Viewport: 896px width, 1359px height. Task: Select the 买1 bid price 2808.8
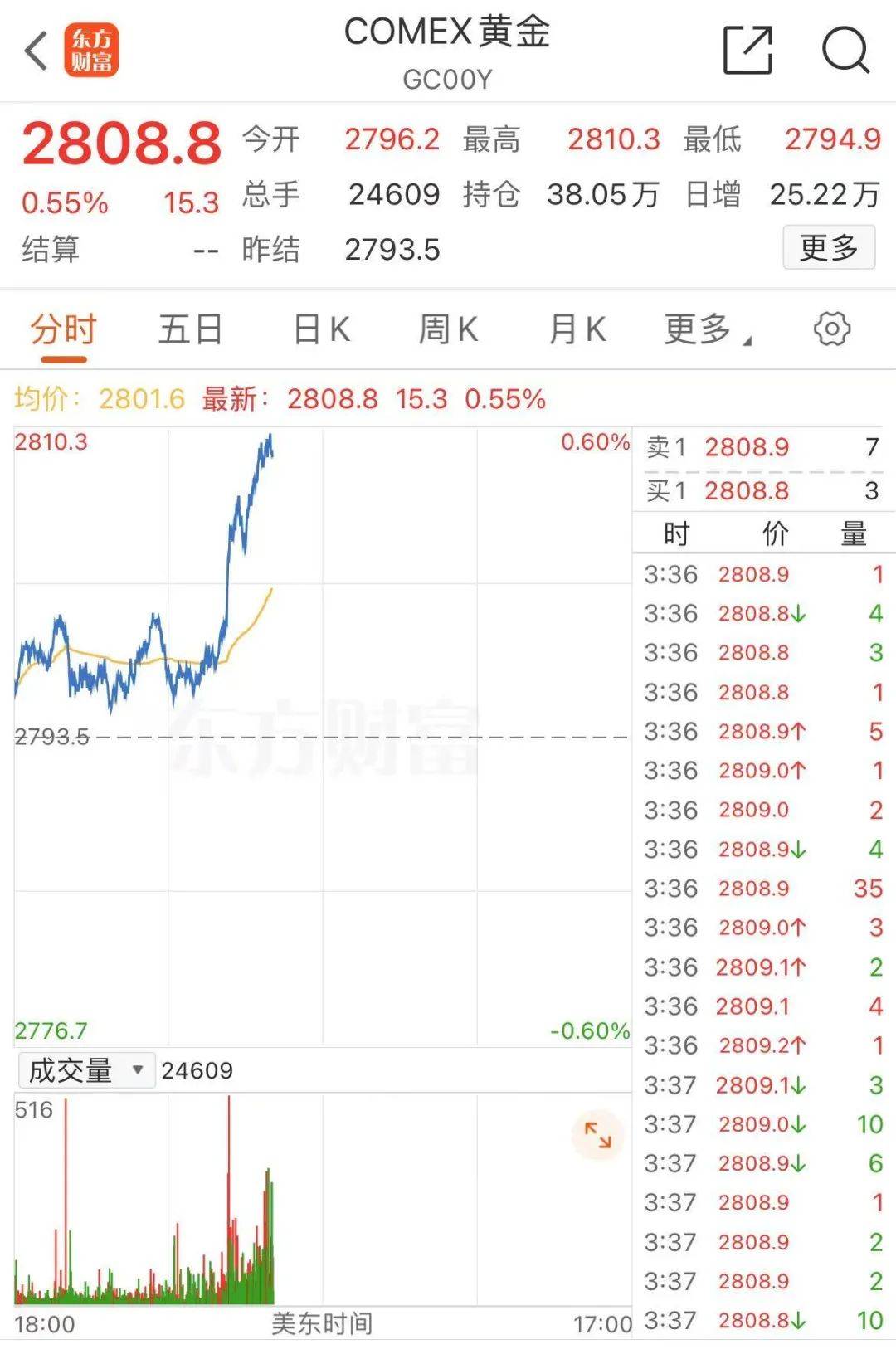746,491
